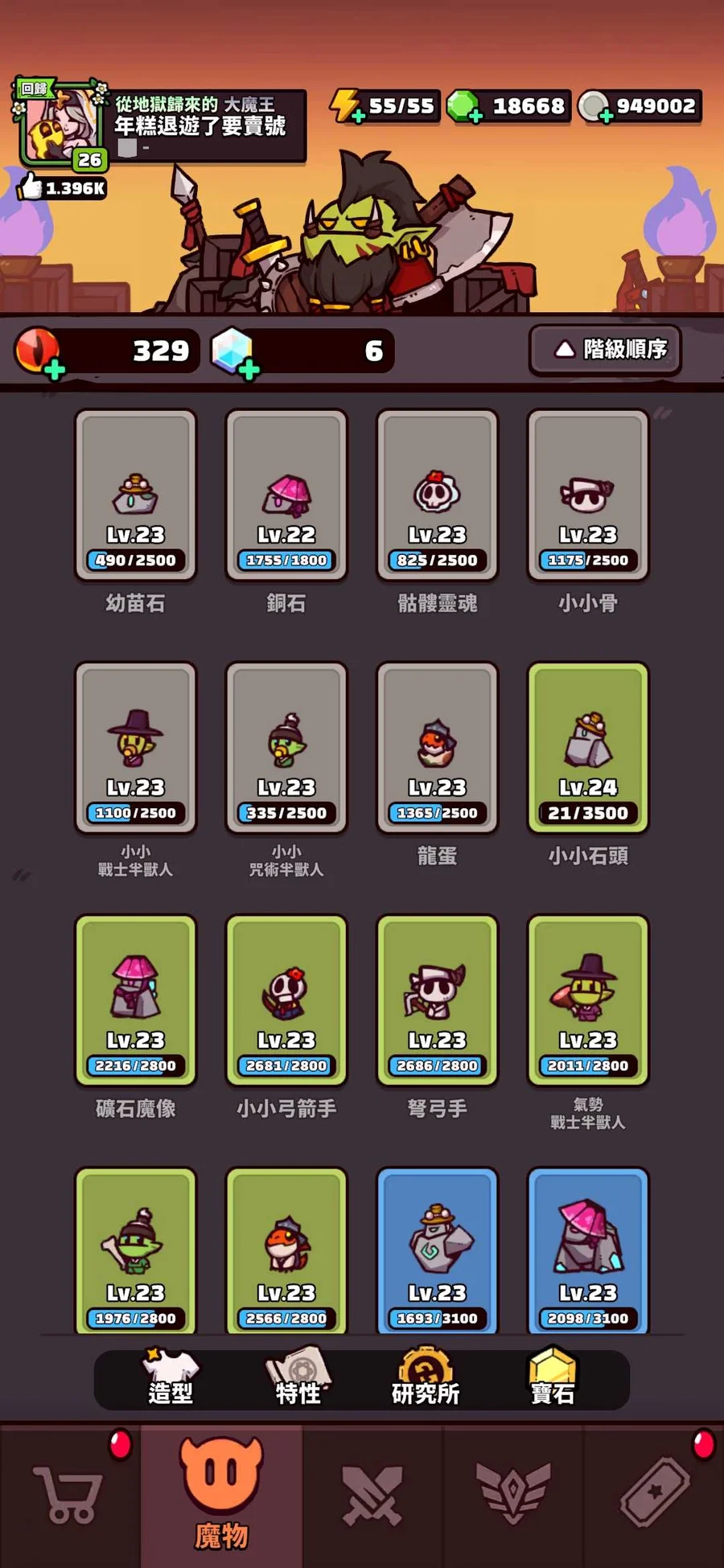The image size is (724, 1568).
Task: Open the 特性 traits menu
Action: click(298, 1378)
